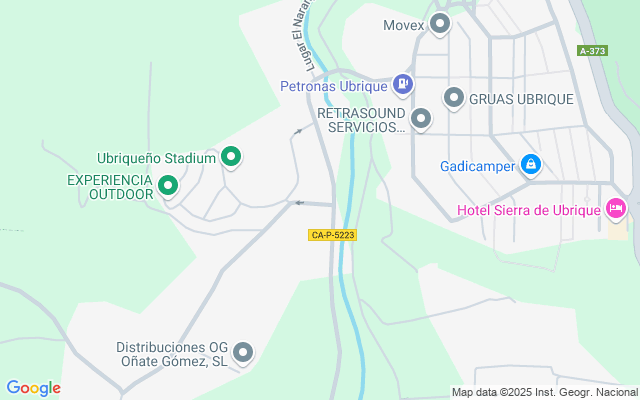Open the Distribuciones OG Oñate Gómez marker

(243, 352)
